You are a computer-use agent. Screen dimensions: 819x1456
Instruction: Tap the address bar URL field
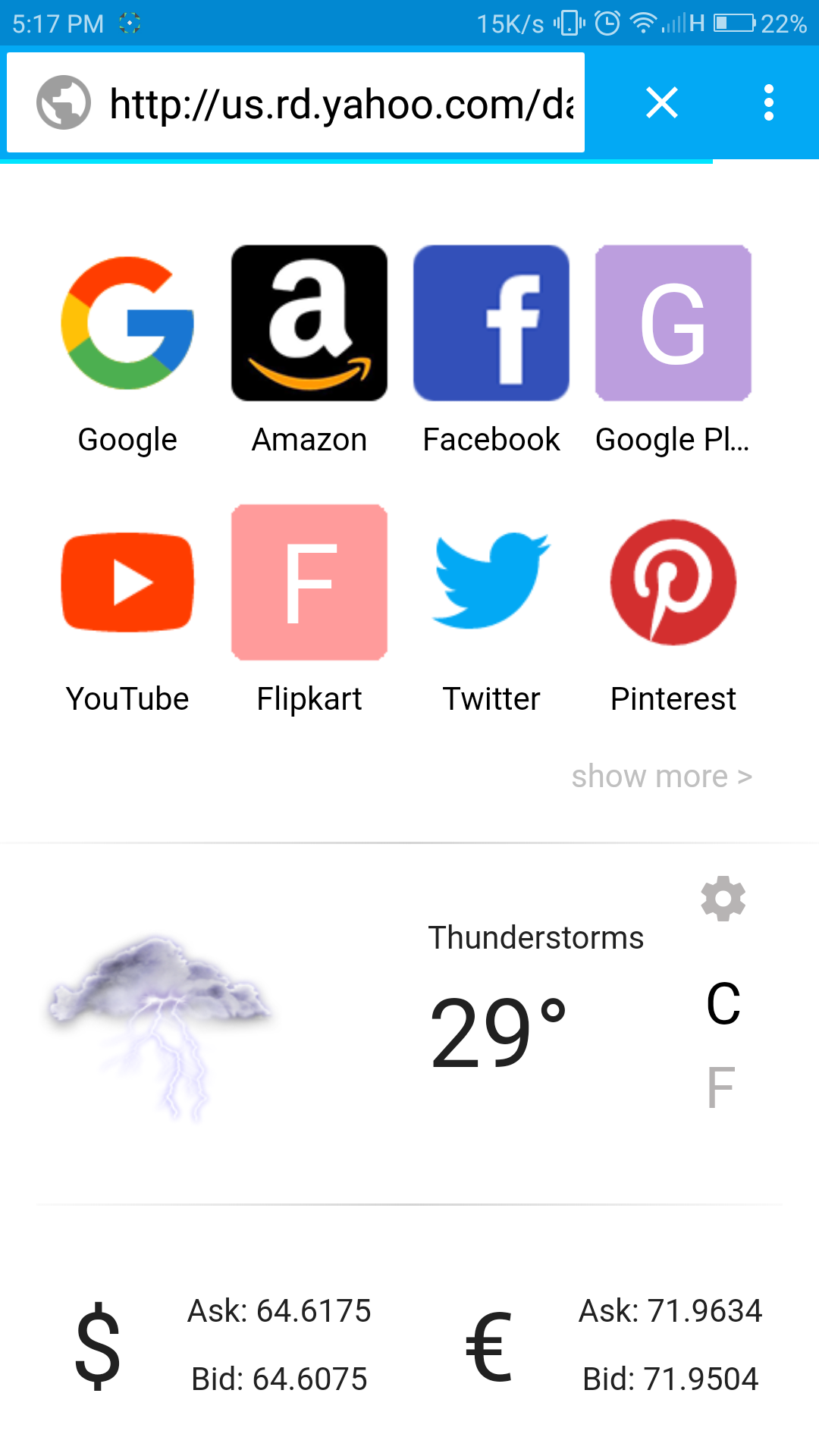(341, 102)
